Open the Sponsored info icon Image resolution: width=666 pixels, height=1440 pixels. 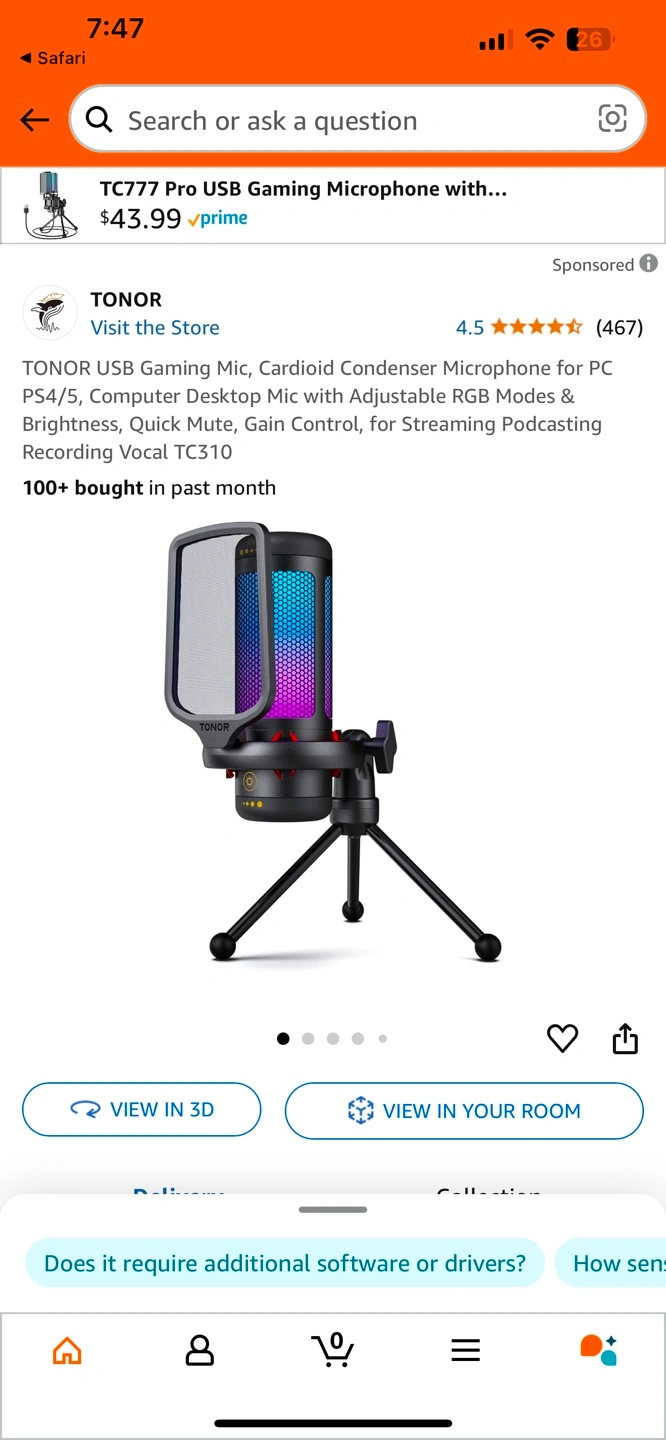(x=649, y=263)
